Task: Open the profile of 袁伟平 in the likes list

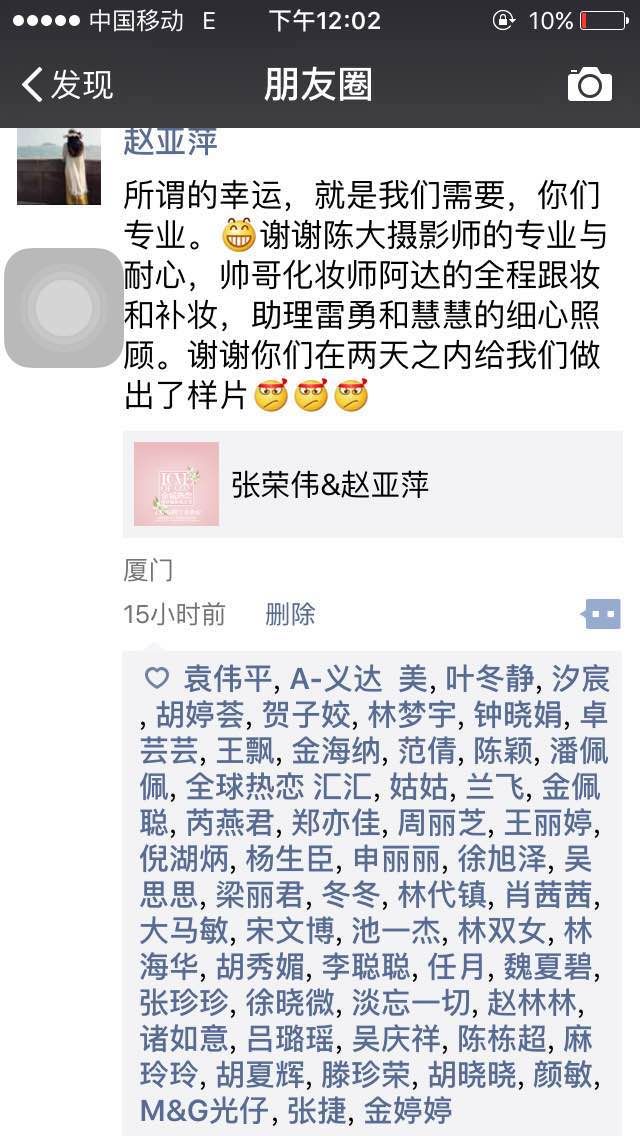Action: coord(228,680)
